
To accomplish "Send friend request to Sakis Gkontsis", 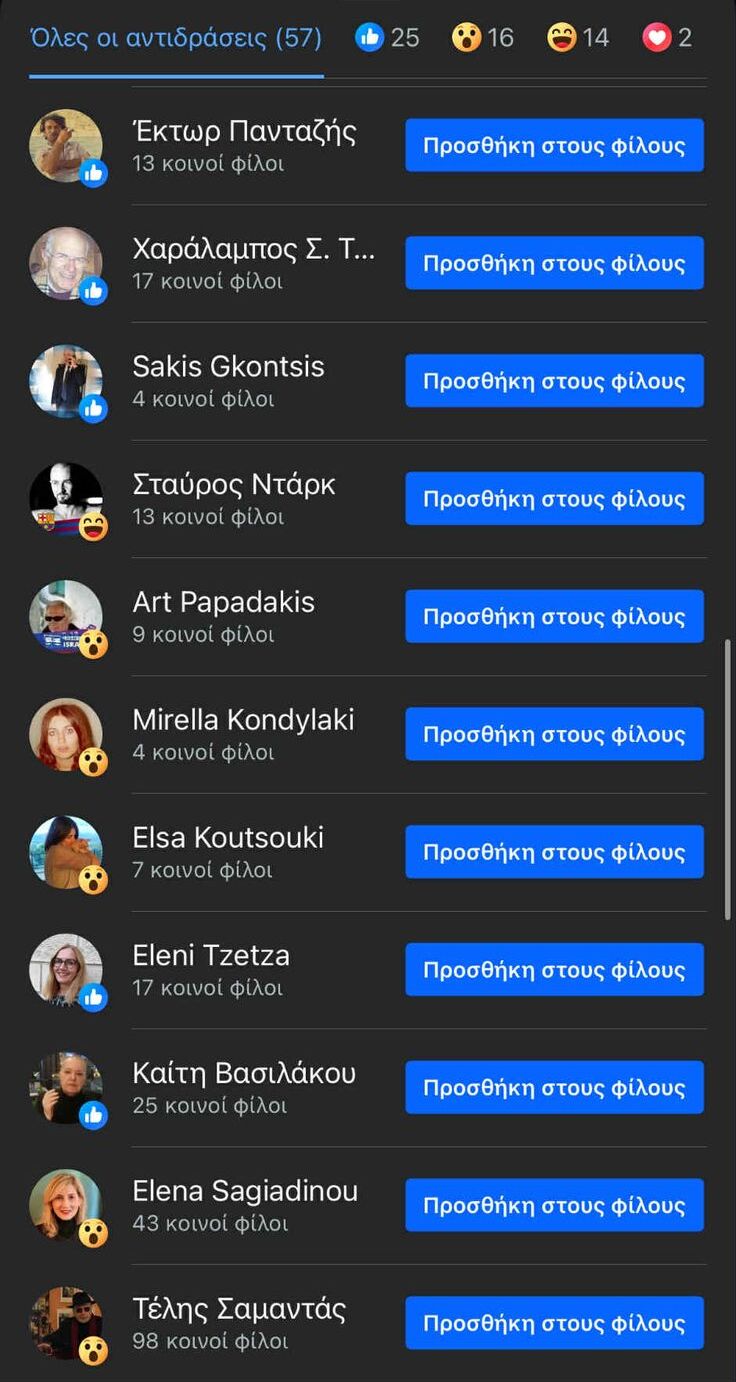I will [554, 381].
